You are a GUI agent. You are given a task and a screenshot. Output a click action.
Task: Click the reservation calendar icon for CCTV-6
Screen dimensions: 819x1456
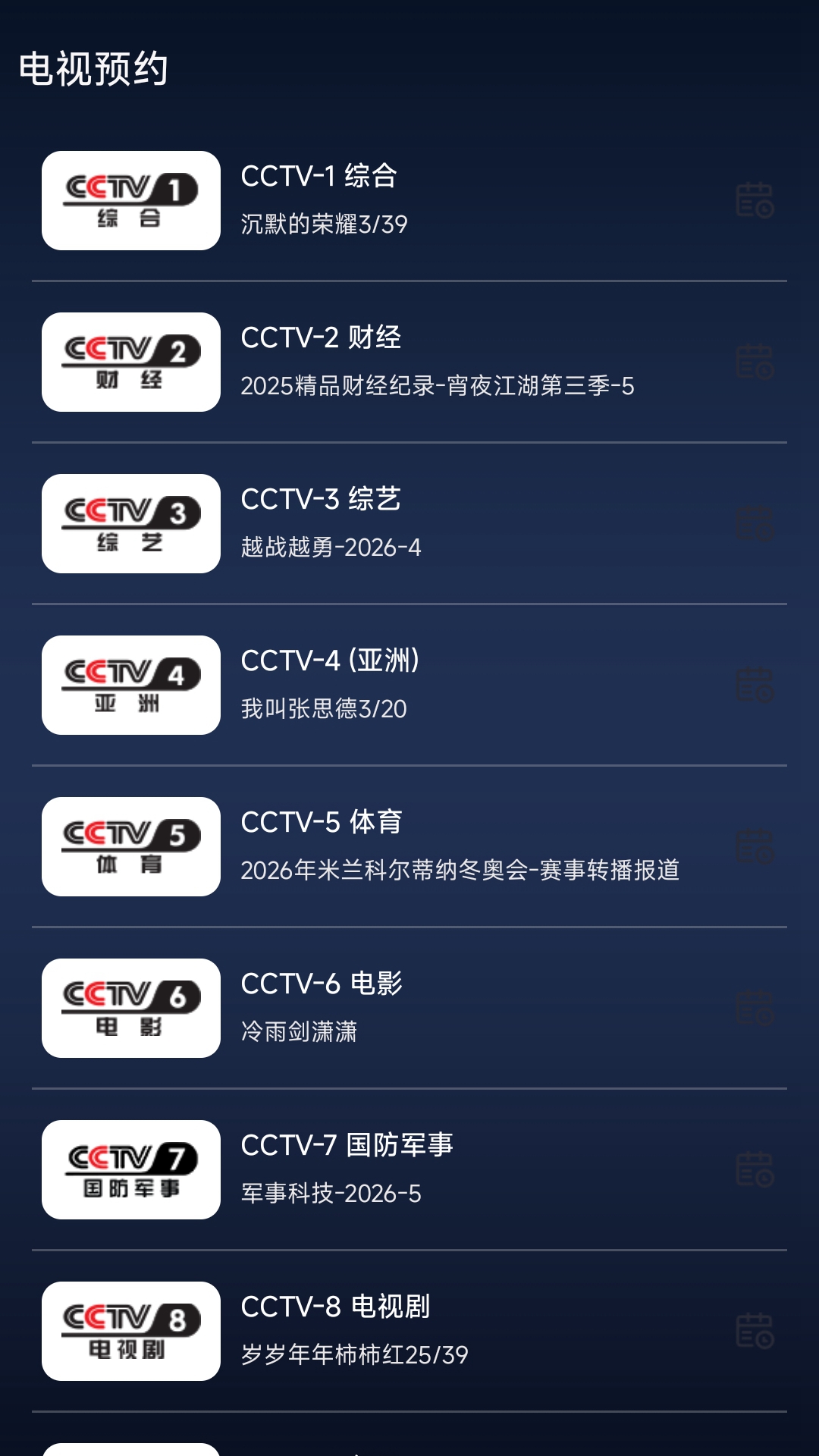coord(754,1009)
